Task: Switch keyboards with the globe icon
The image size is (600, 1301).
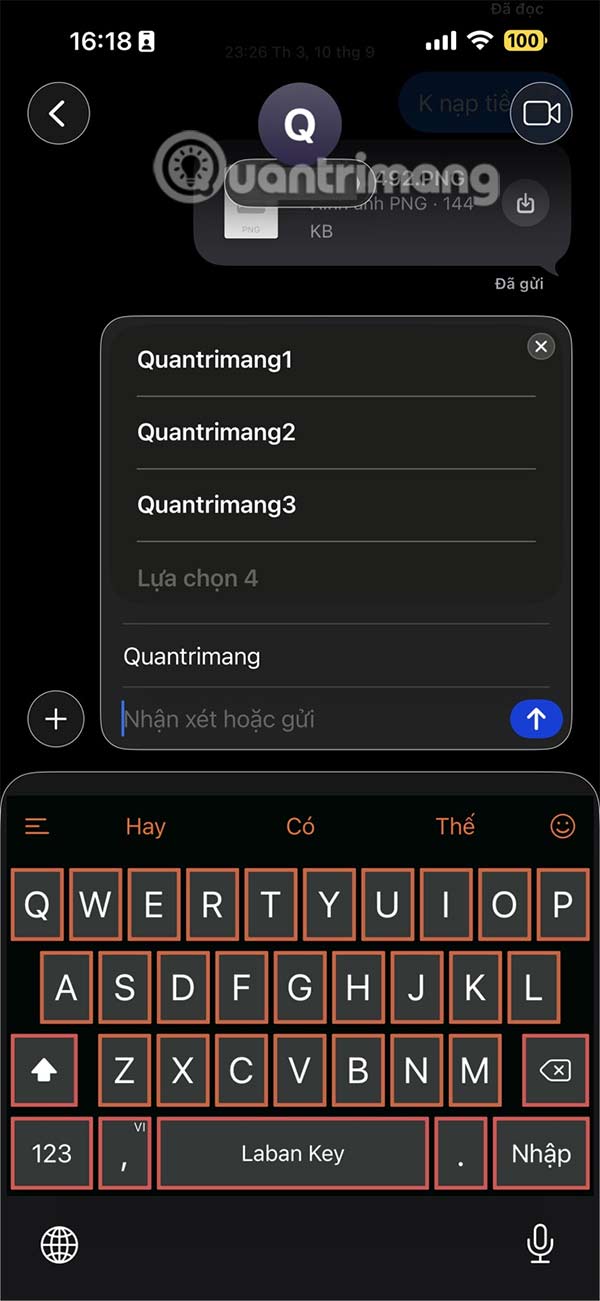Action: click(x=59, y=1244)
